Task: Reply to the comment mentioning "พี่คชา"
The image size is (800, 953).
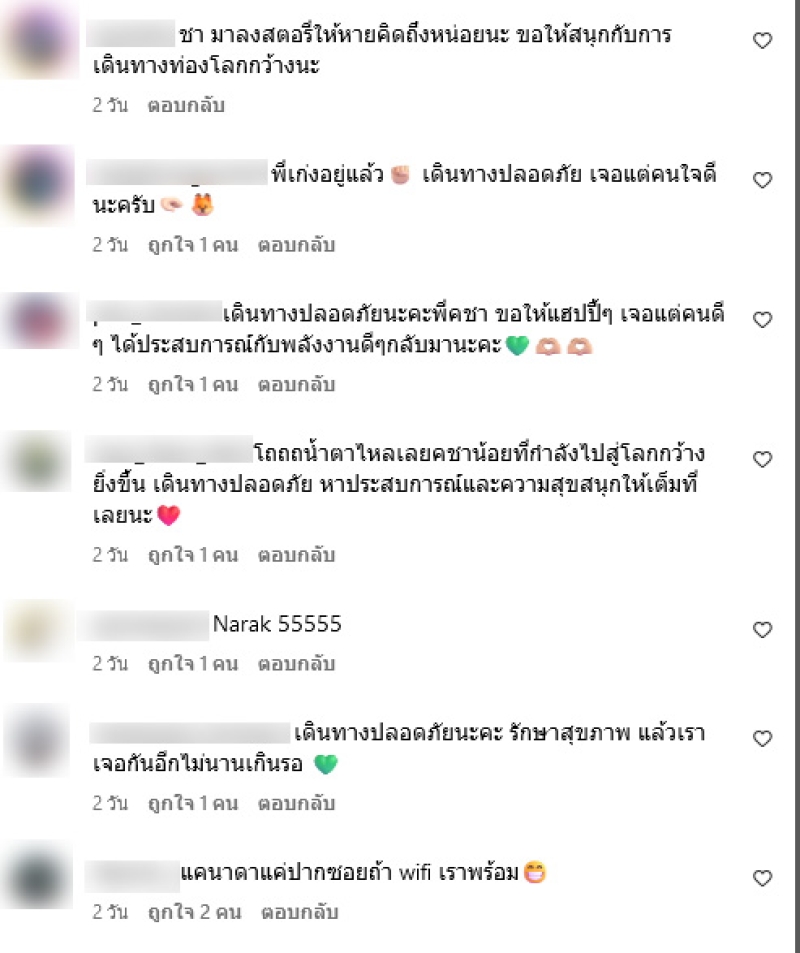Action: pyautogui.click(x=296, y=384)
